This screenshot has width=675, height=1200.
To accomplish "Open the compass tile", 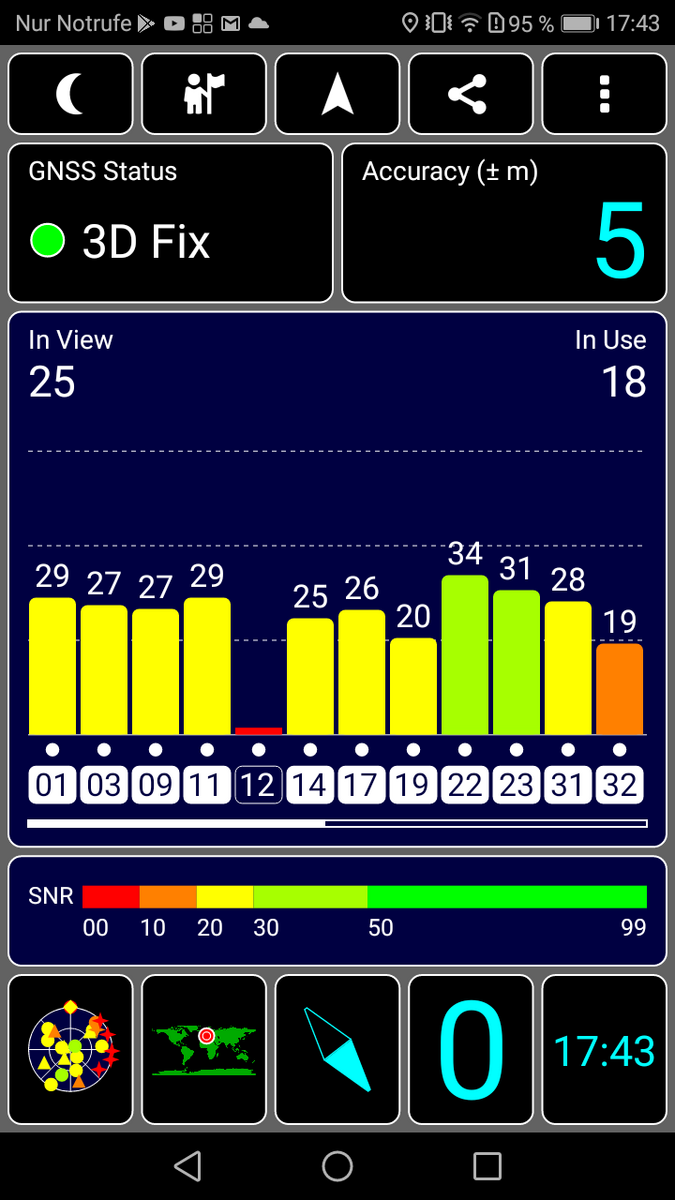I will 337,1050.
